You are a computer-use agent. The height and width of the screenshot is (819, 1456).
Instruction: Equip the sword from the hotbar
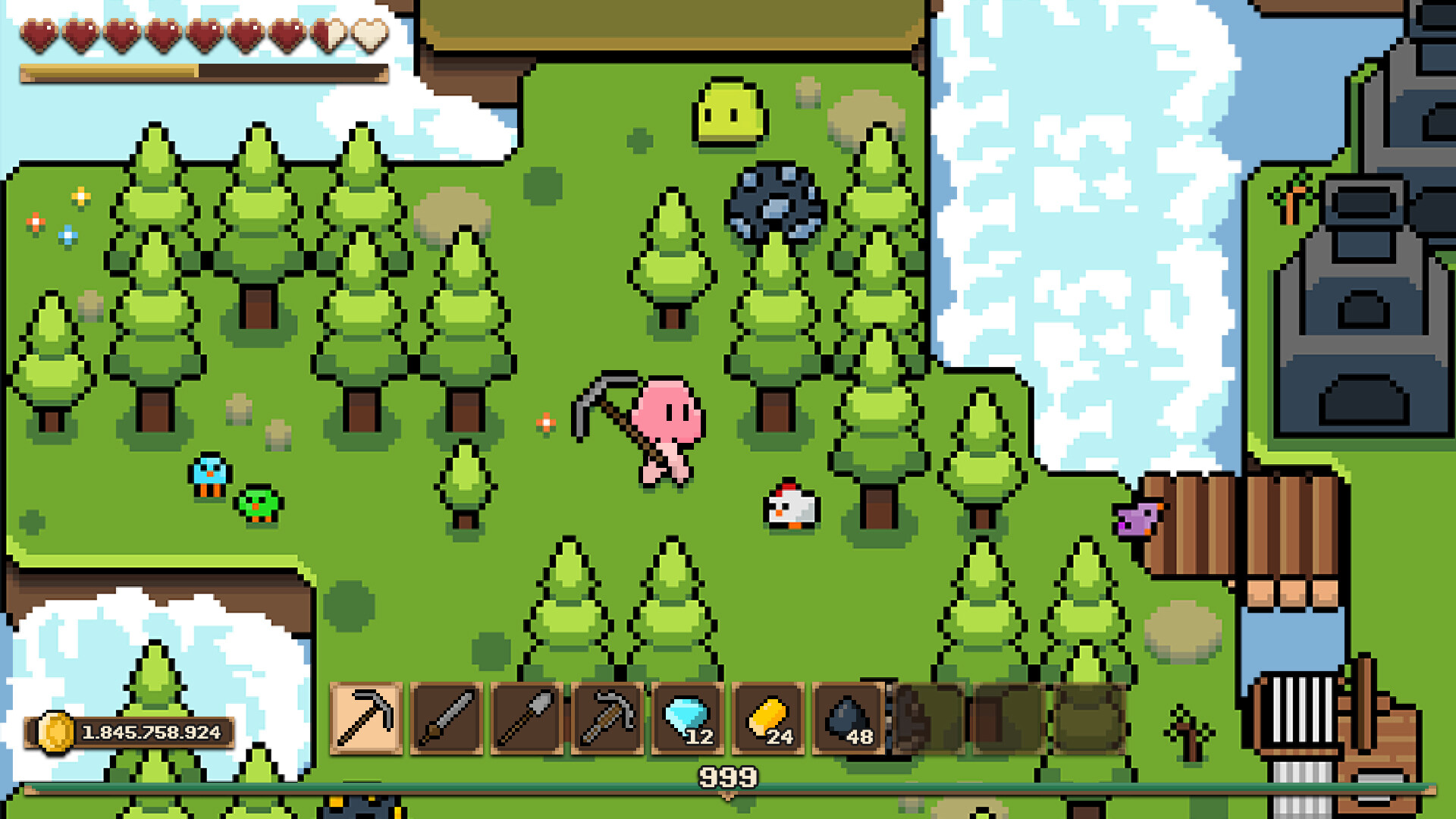[x=447, y=718]
